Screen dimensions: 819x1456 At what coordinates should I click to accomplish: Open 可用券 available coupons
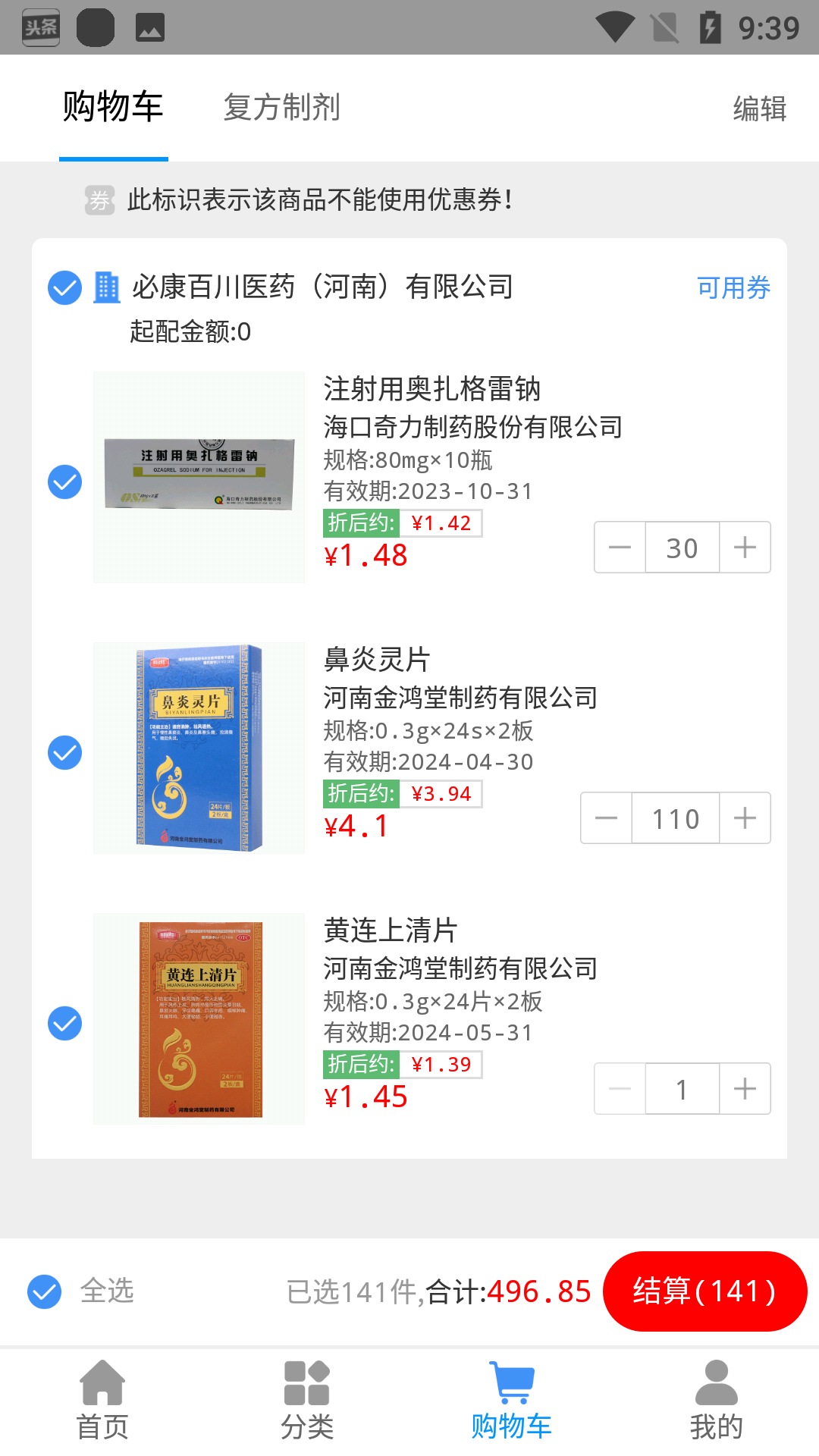click(733, 287)
